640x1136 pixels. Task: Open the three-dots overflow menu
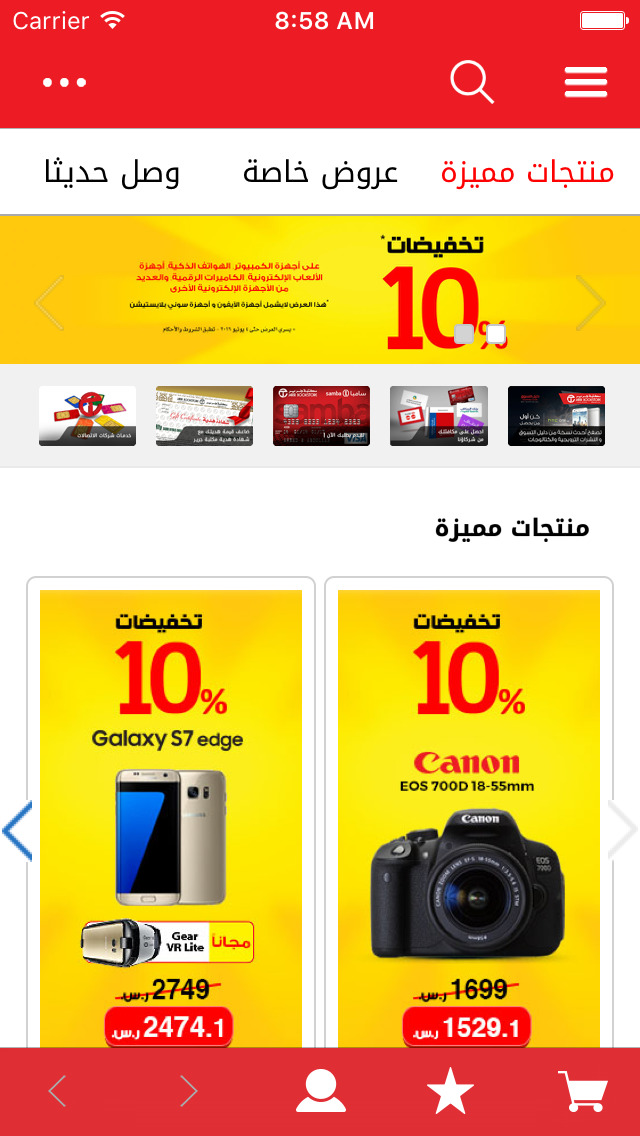pyautogui.click(x=65, y=83)
